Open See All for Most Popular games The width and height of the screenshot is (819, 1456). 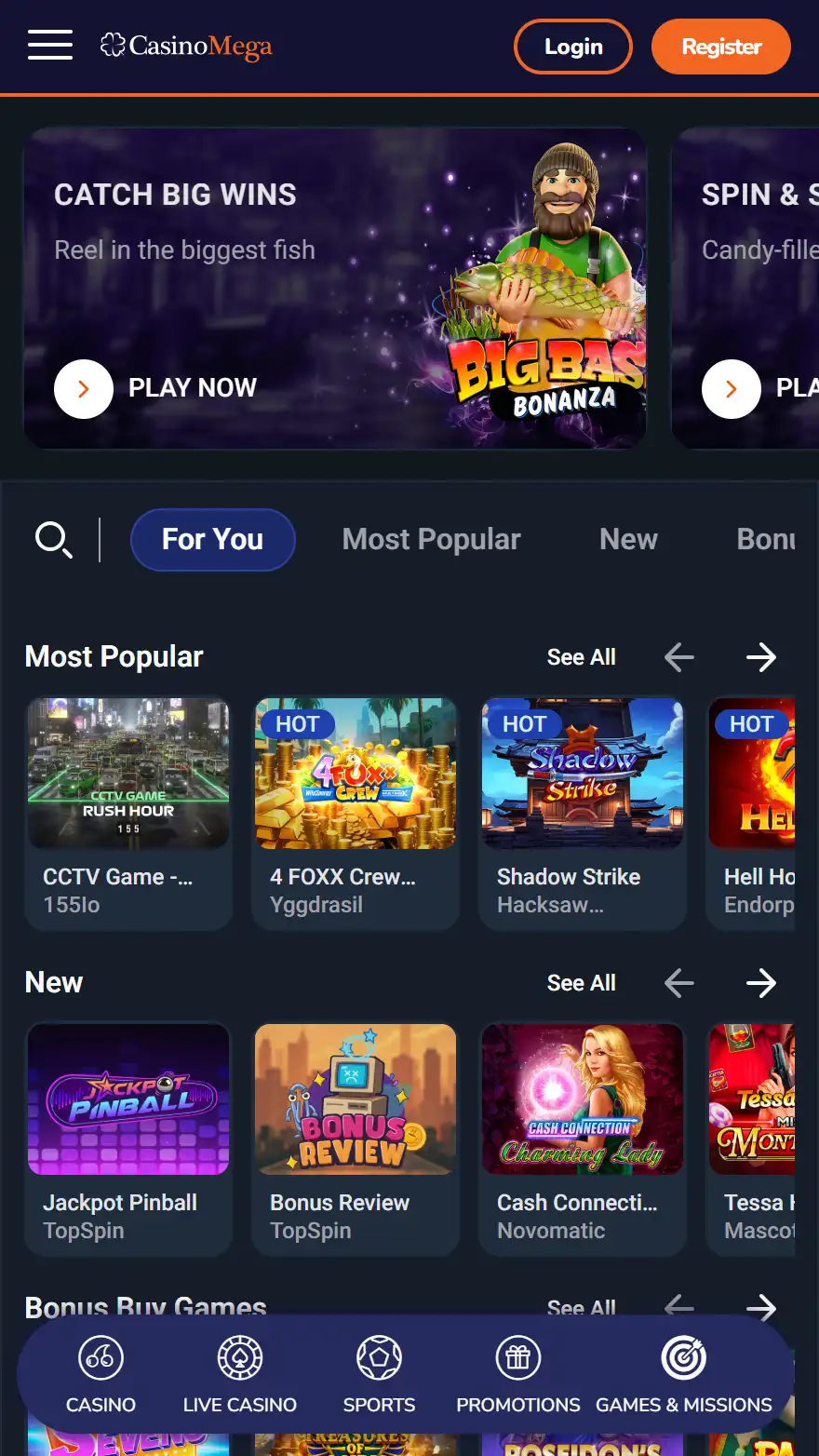[x=581, y=656]
